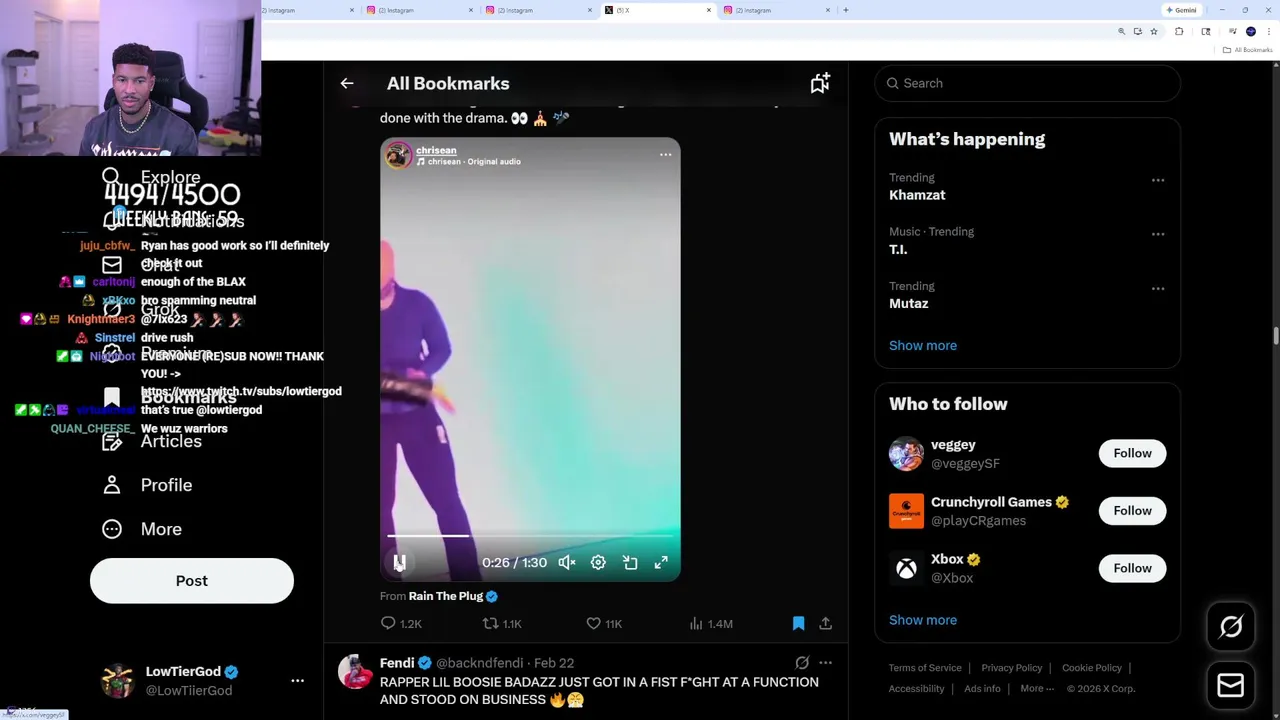Screen dimensions: 1280x720
Task: Go back using the arrow beside All Bookmarks
Action: (347, 84)
